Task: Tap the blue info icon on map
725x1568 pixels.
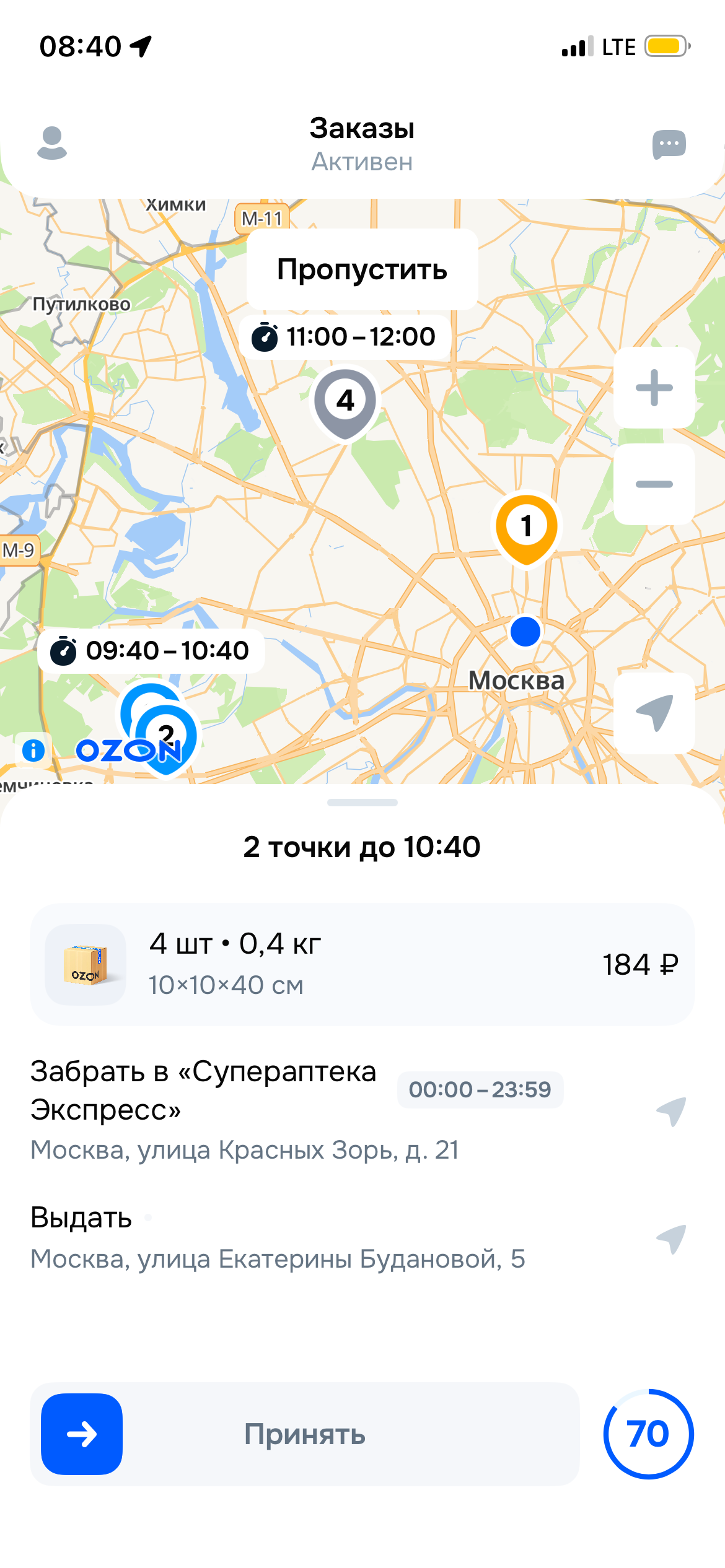Action: point(33,750)
